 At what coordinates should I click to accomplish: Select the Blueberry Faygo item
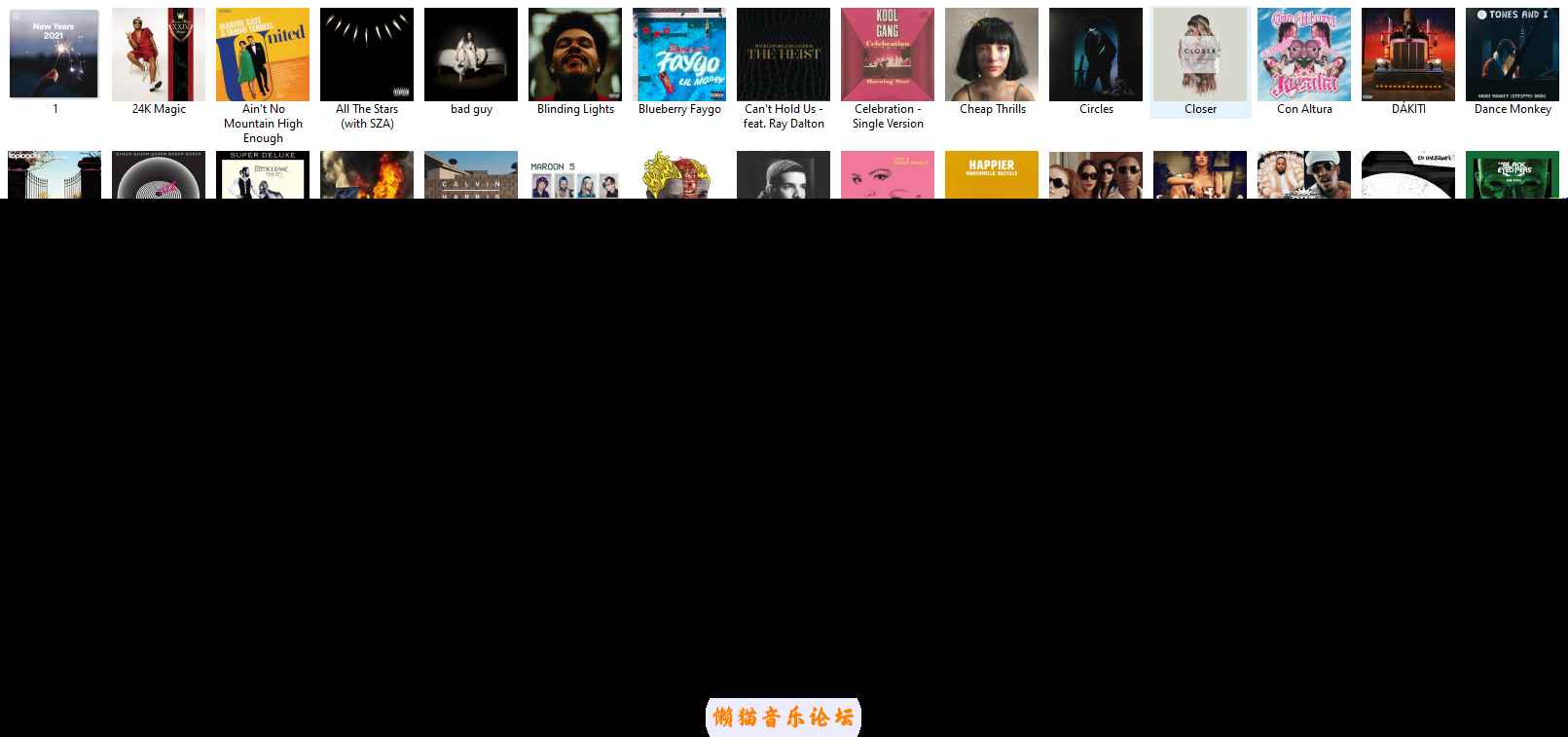pos(679,55)
